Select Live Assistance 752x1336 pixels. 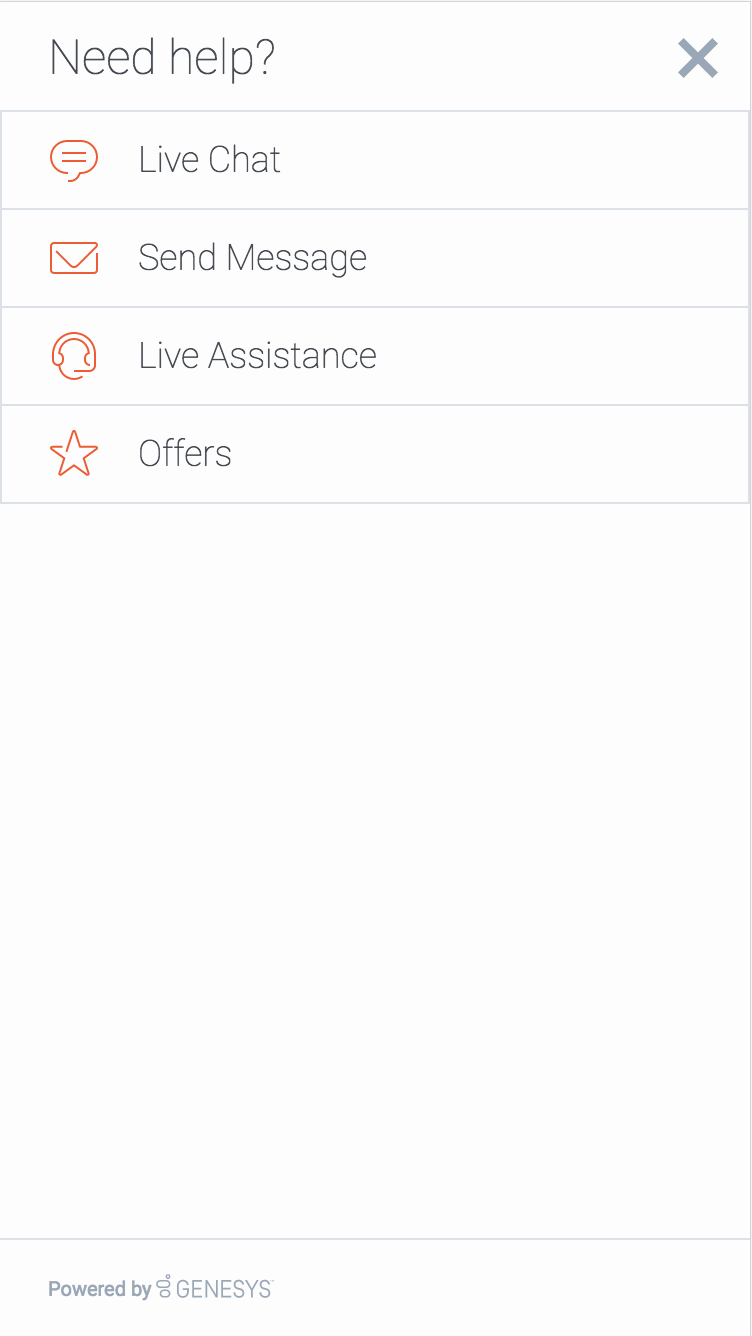[x=375, y=356]
